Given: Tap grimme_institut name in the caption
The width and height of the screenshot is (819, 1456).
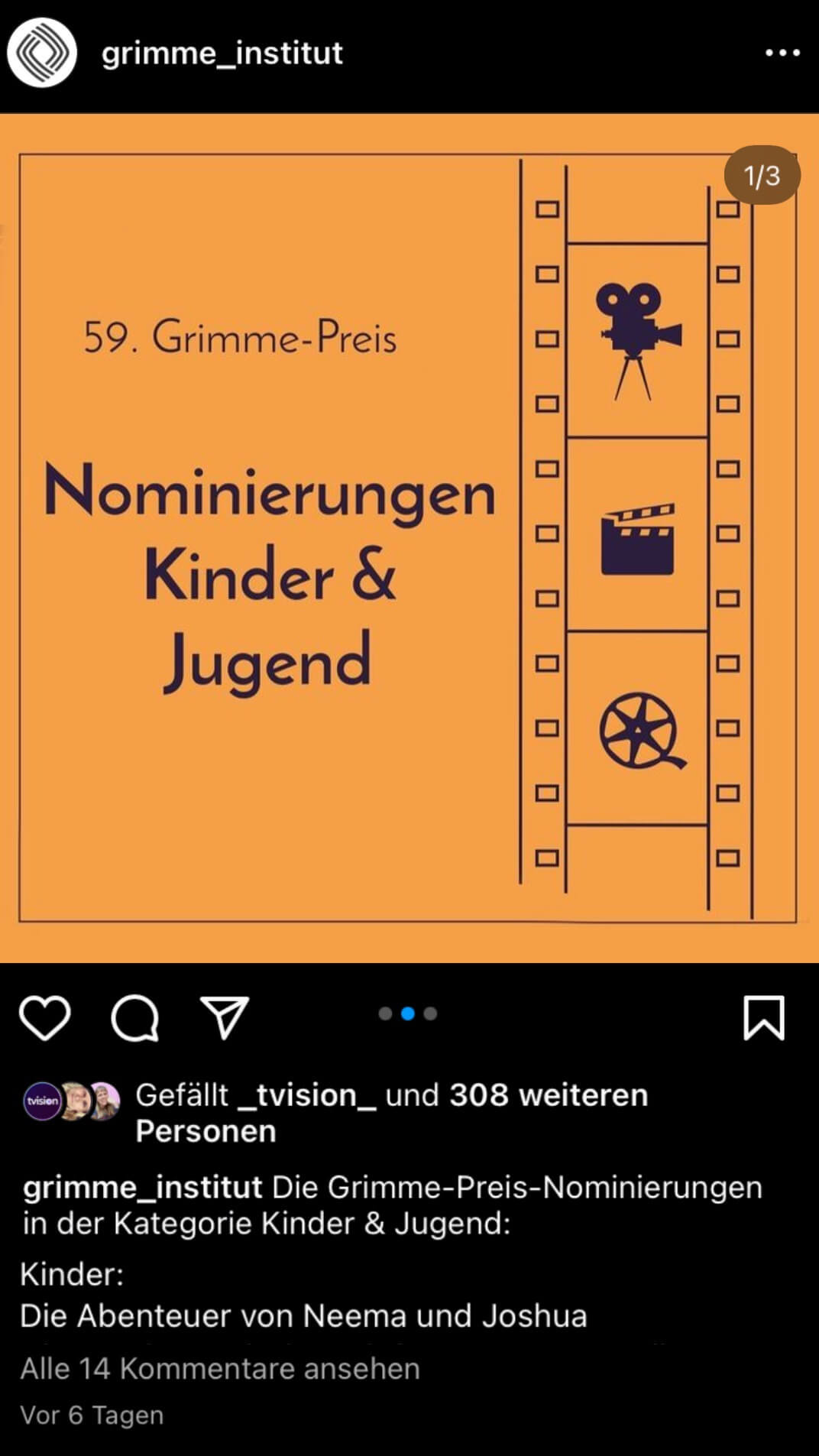Looking at the screenshot, I should tap(143, 1188).
